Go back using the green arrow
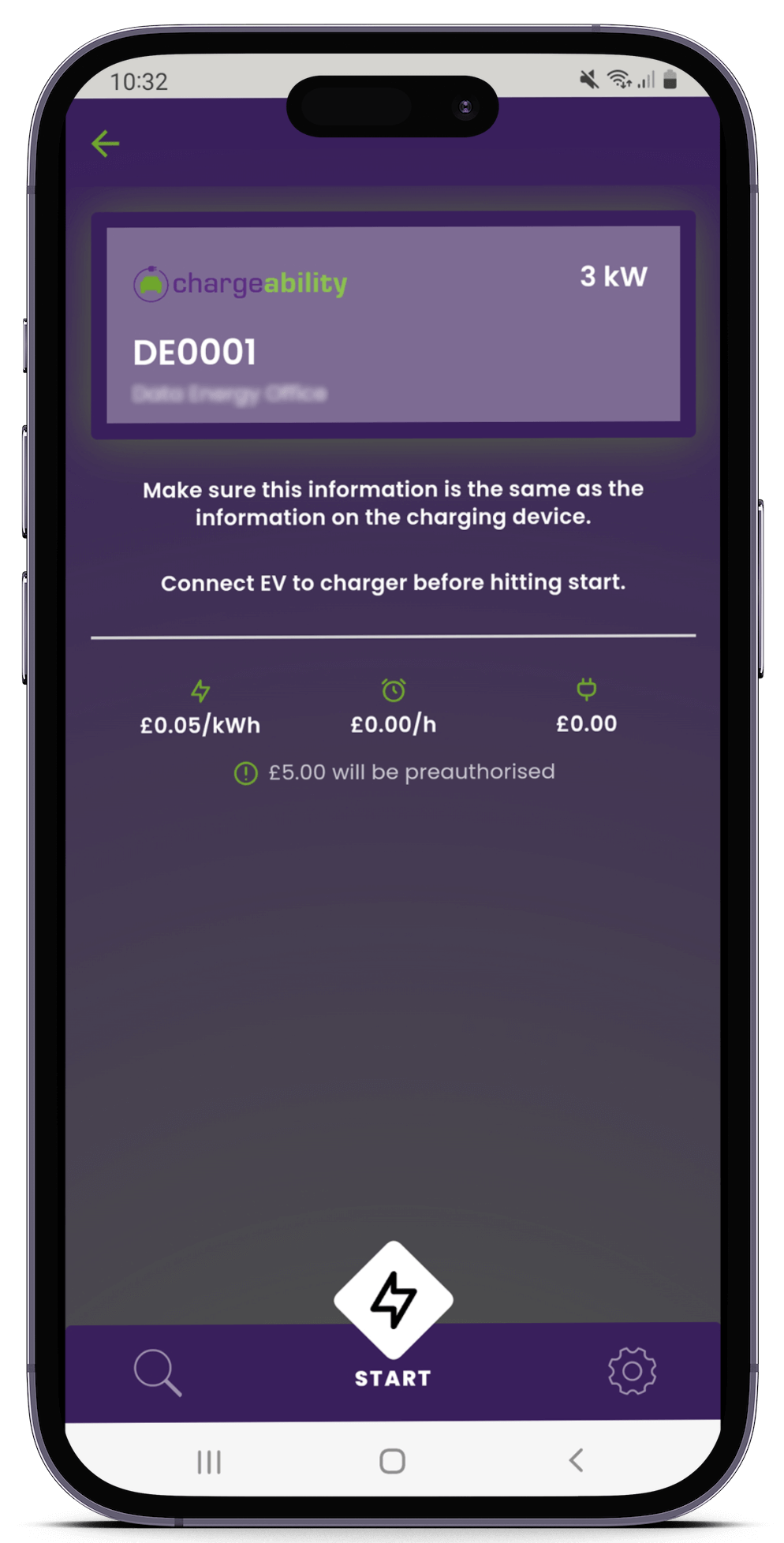This screenshot has width=784, height=1543. 105,144
